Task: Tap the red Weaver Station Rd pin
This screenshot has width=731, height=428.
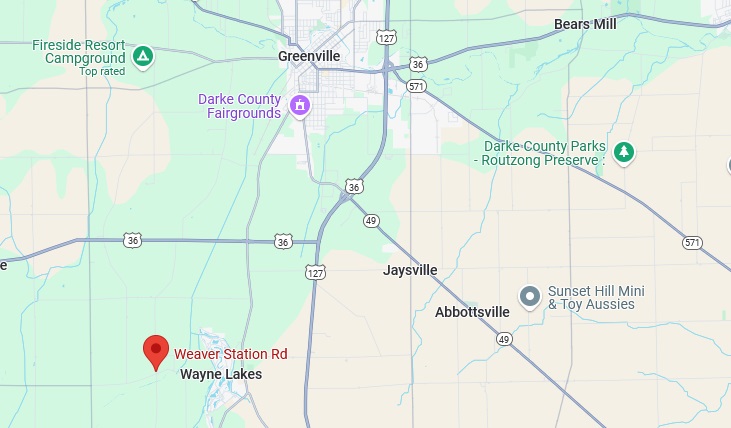Action: (x=155, y=351)
